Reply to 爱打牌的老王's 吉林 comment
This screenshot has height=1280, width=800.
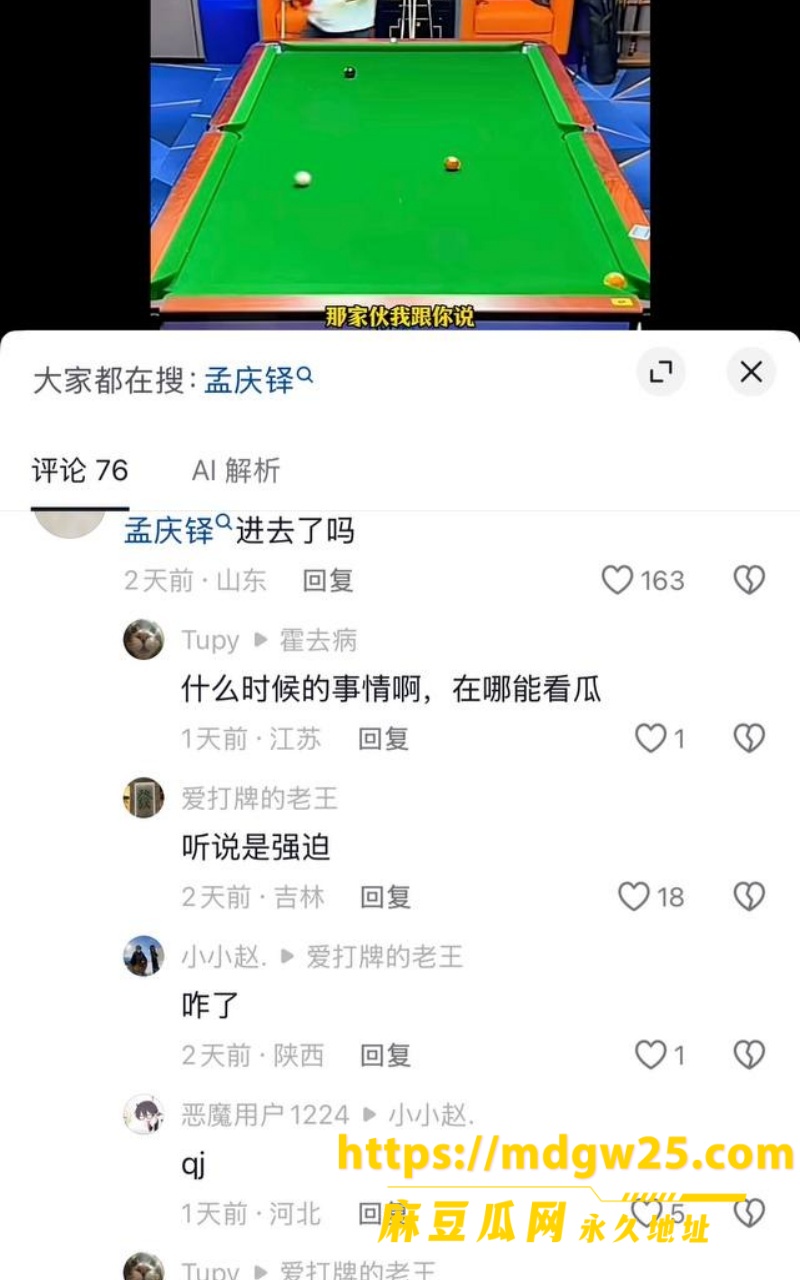point(386,896)
